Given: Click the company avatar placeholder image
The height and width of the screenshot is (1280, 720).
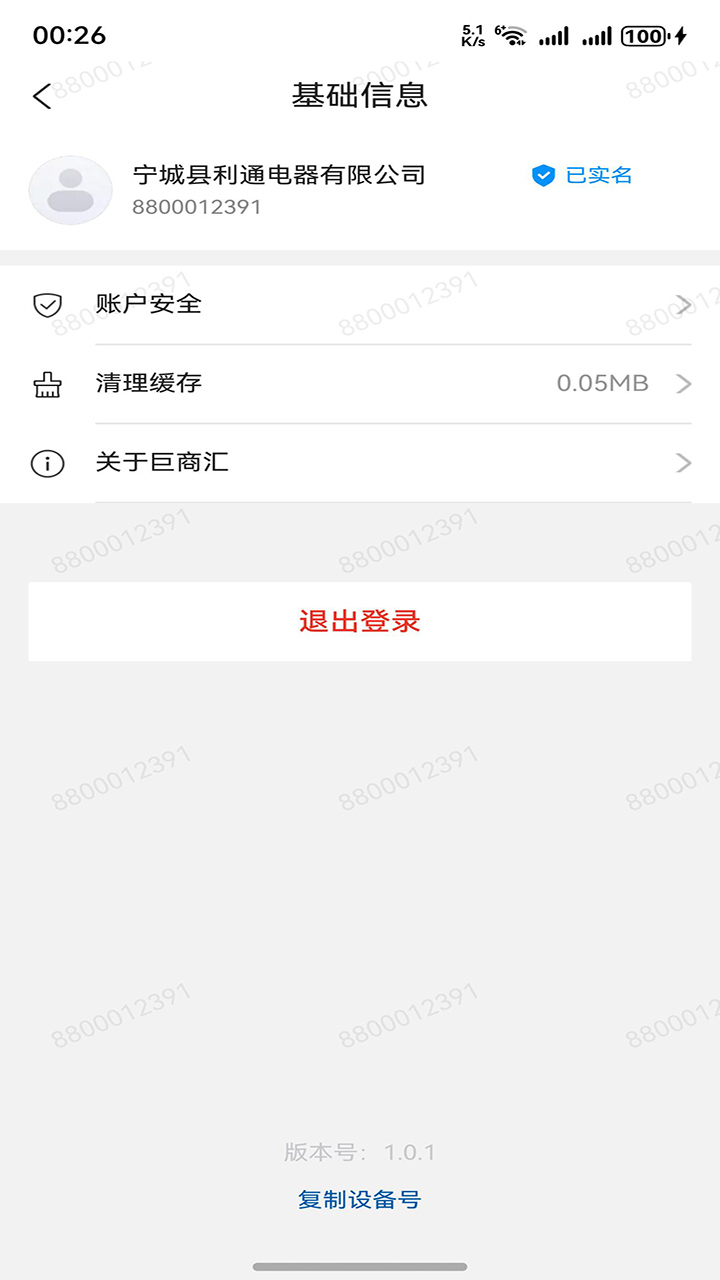Looking at the screenshot, I should [x=70, y=189].
